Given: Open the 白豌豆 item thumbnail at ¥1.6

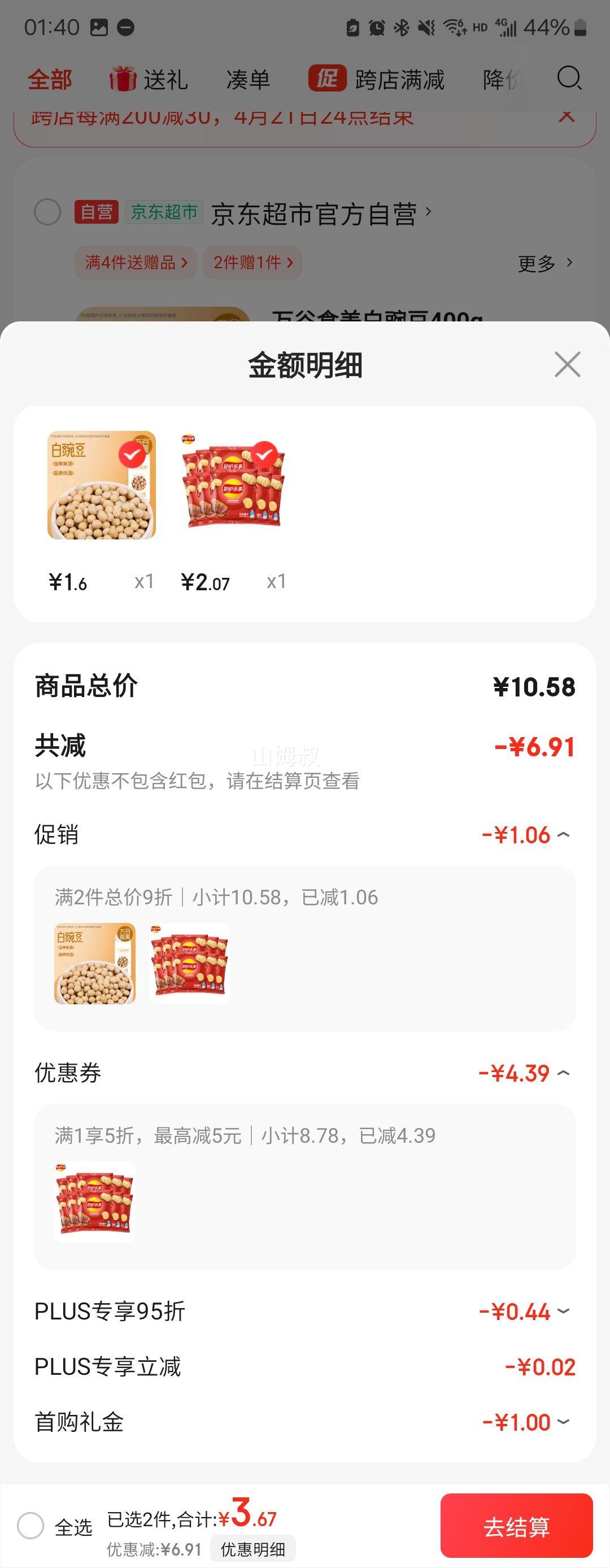Looking at the screenshot, I should click(x=102, y=485).
